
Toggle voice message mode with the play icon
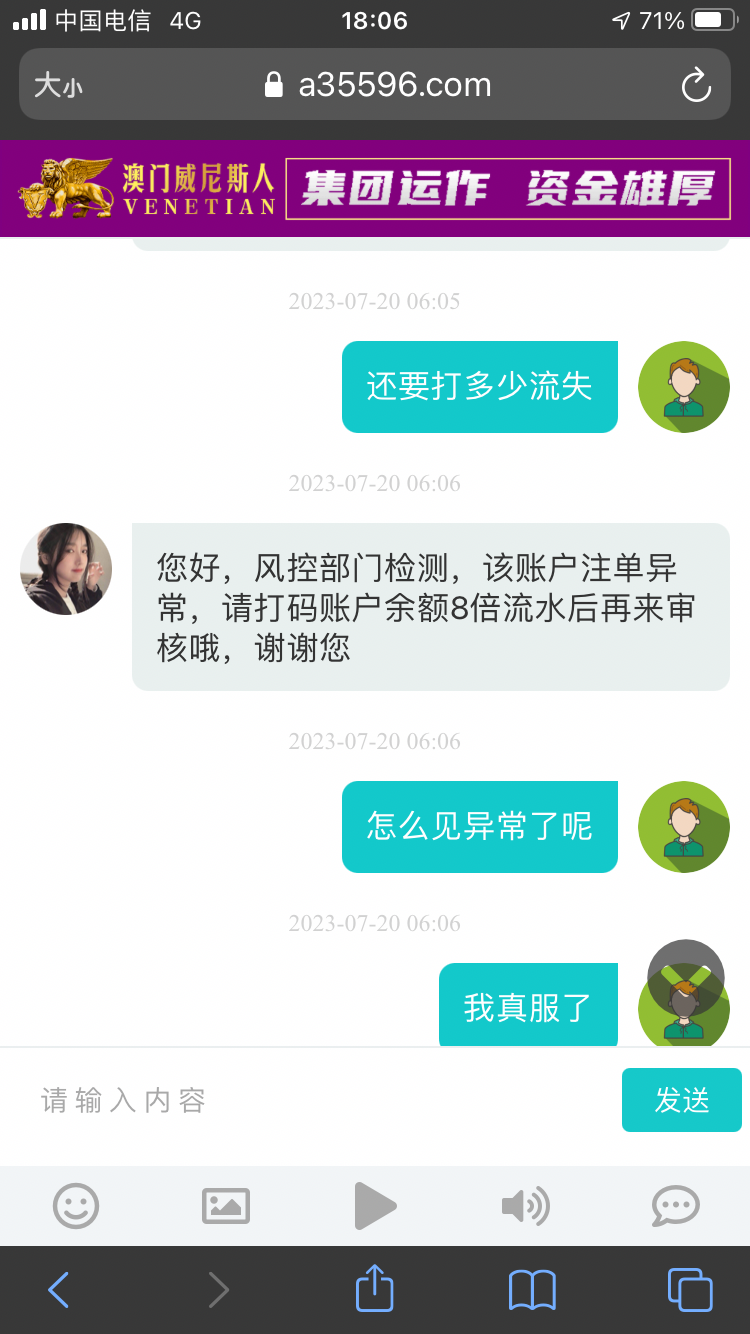(x=375, y=1206)
